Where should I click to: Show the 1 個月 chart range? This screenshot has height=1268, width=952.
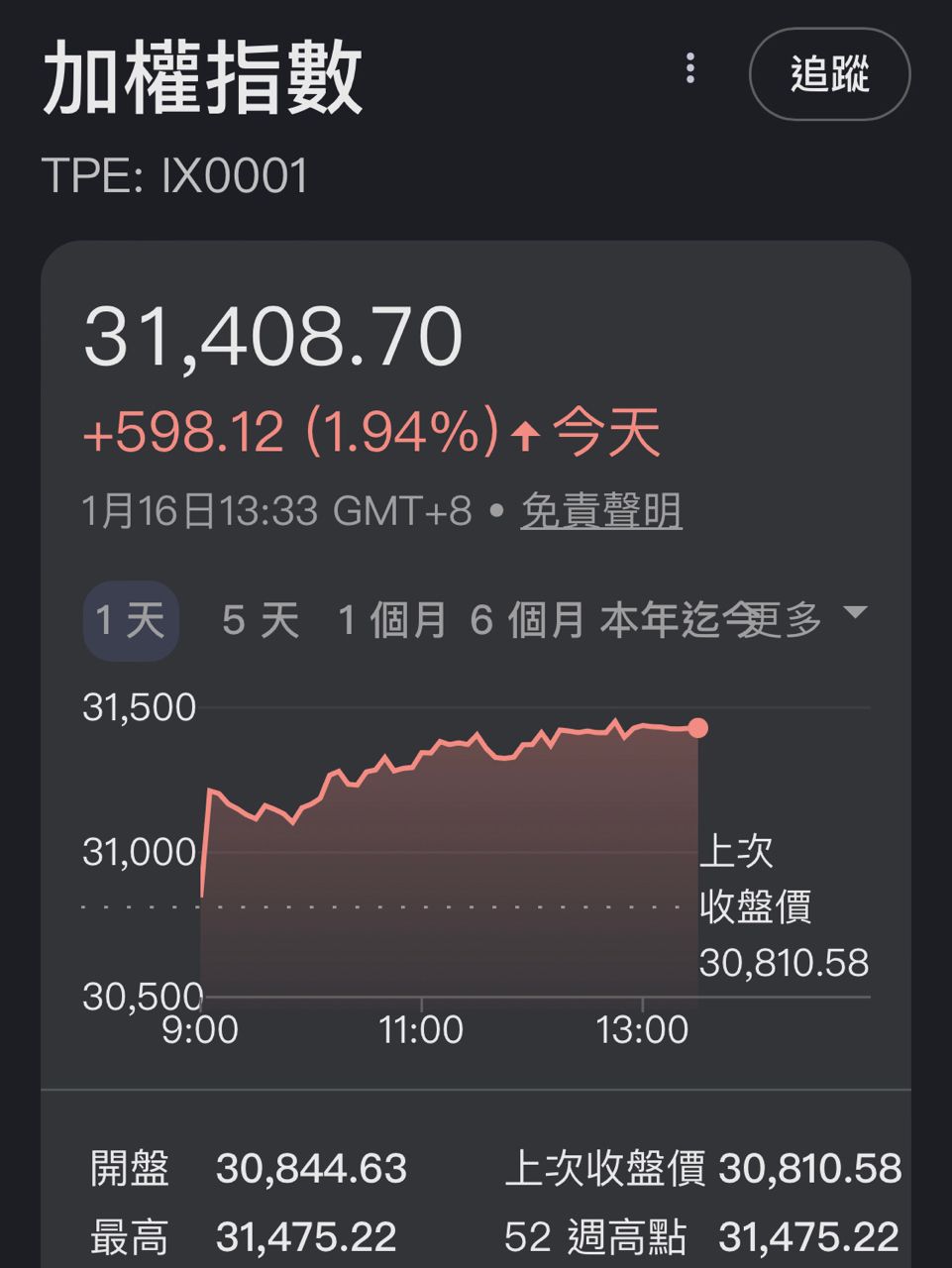[392, 621]
